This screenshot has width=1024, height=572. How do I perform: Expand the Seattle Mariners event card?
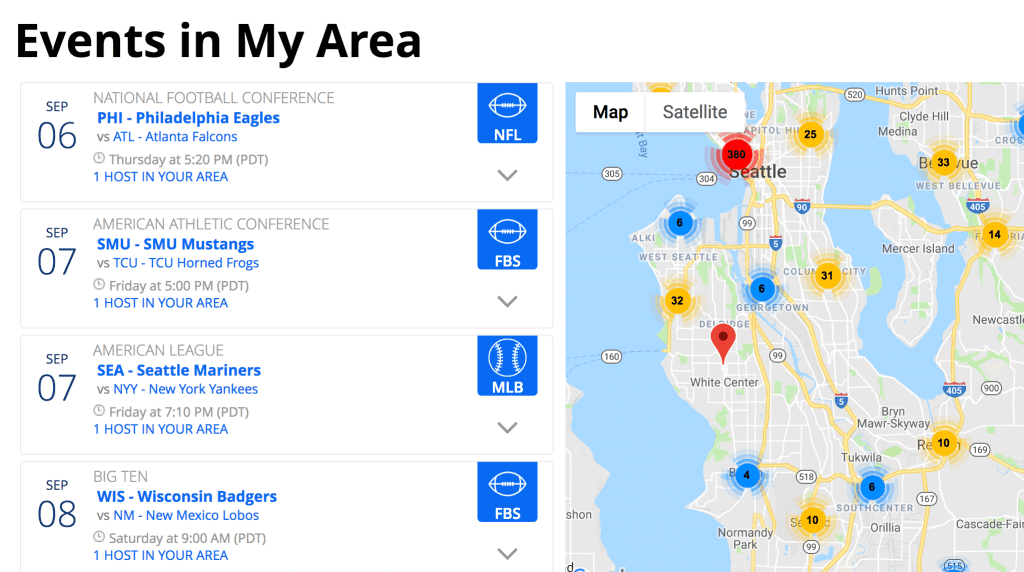click(507, 427)
